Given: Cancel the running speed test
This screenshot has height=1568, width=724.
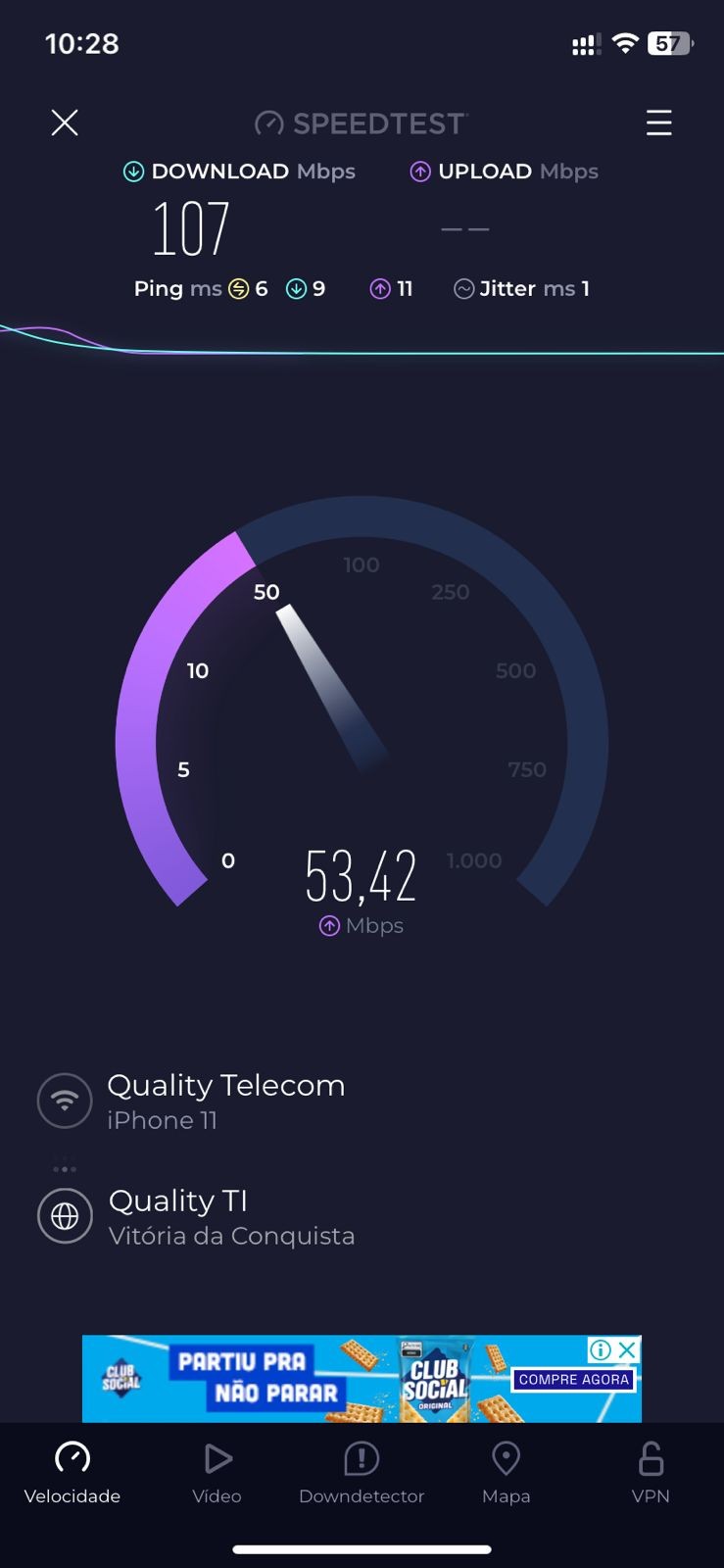Looking at the screenshot, I should (x=65, y=122).
